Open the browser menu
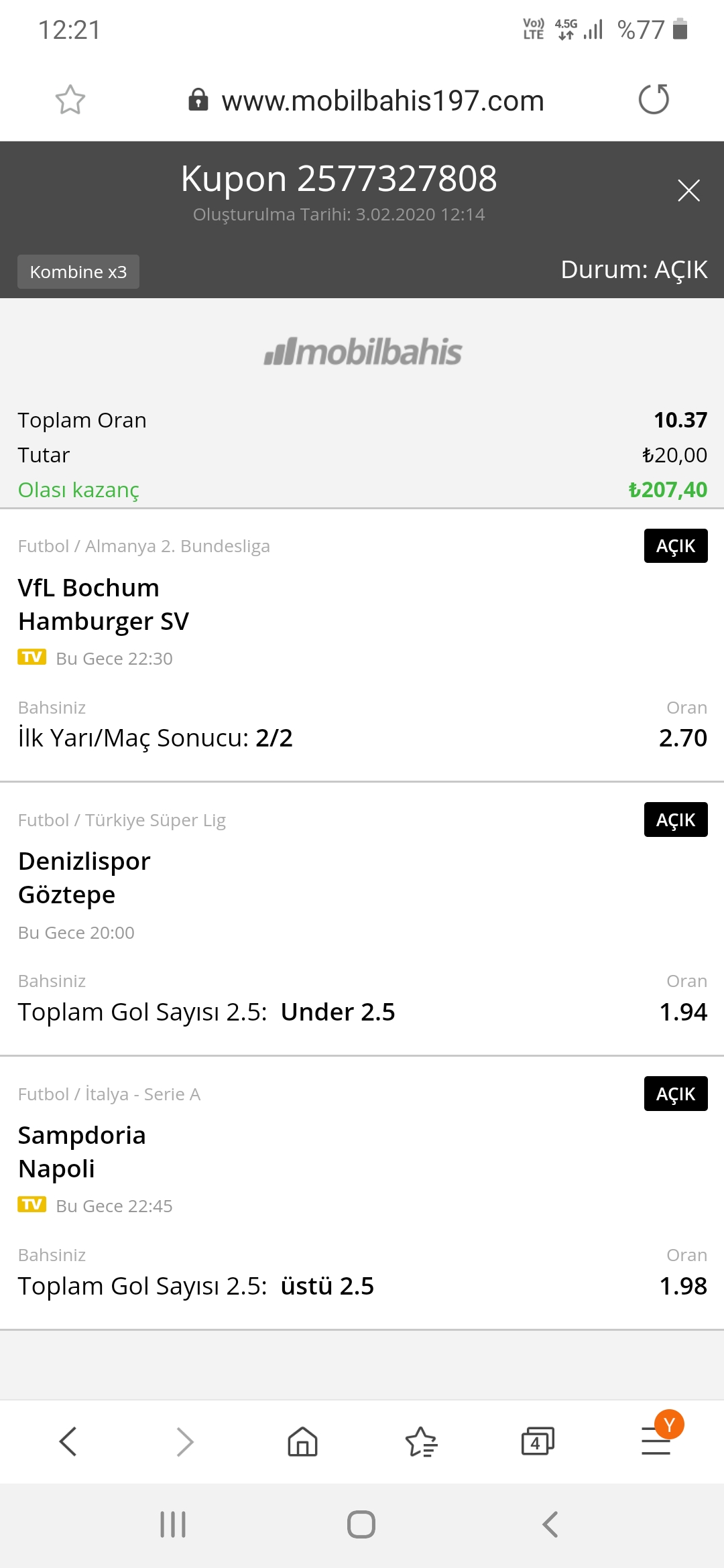 [656, 1441]
